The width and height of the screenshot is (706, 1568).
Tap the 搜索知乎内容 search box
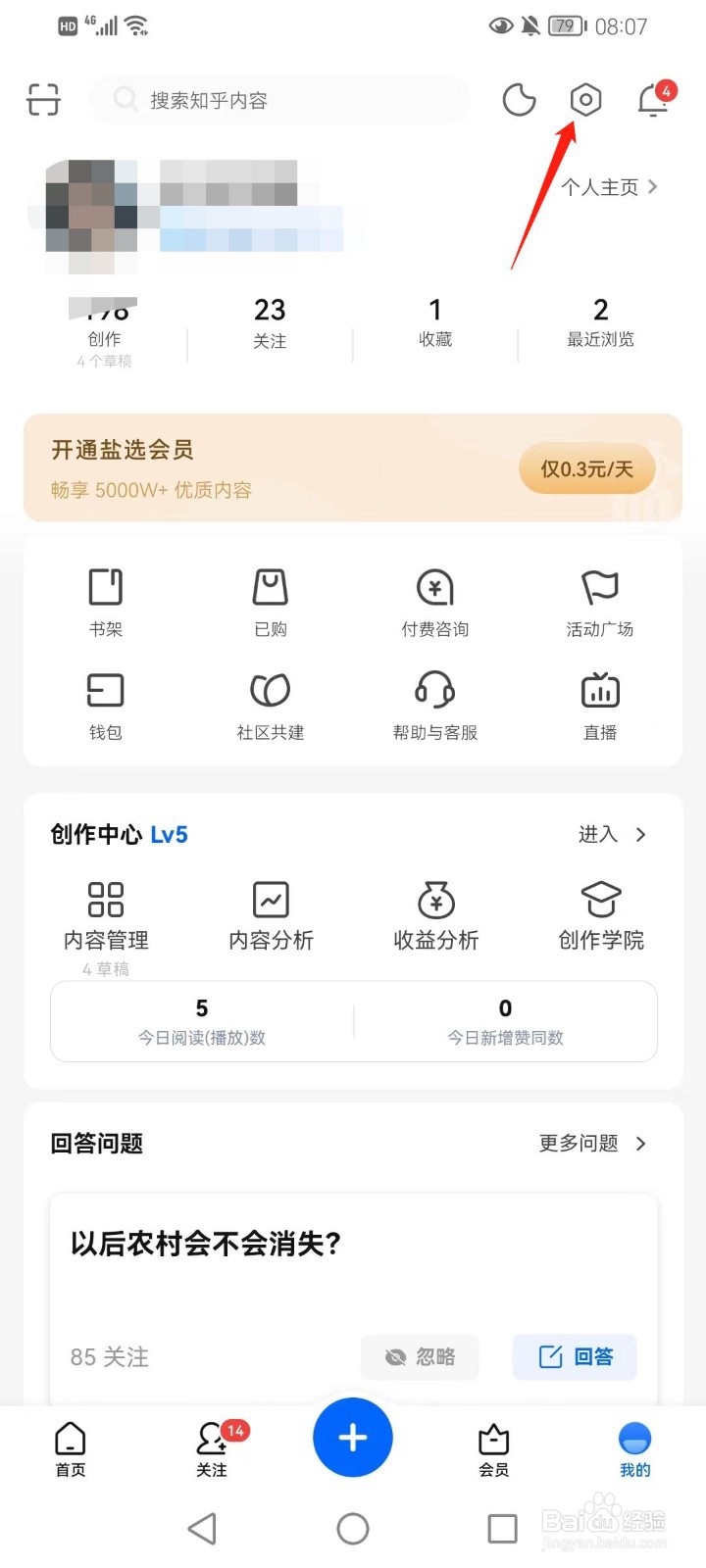click(279, 100)
